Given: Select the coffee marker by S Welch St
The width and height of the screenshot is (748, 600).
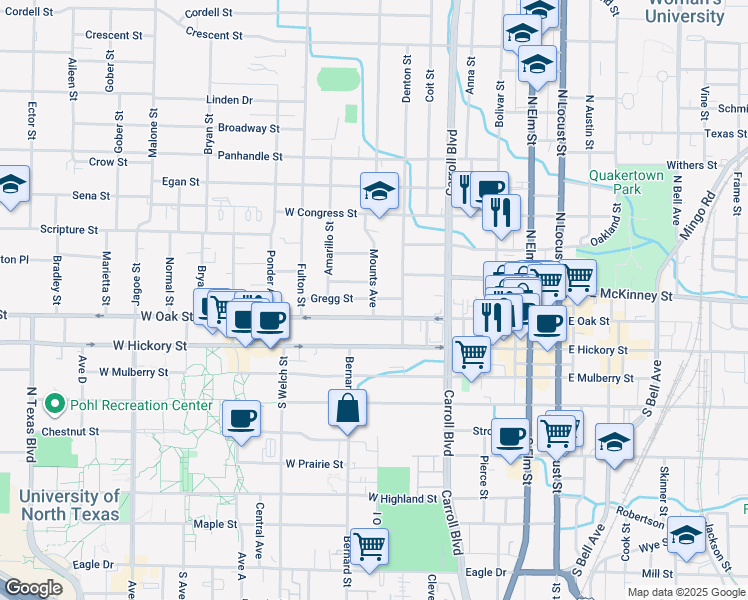Looking at the screenshot, I should [270, 321].
